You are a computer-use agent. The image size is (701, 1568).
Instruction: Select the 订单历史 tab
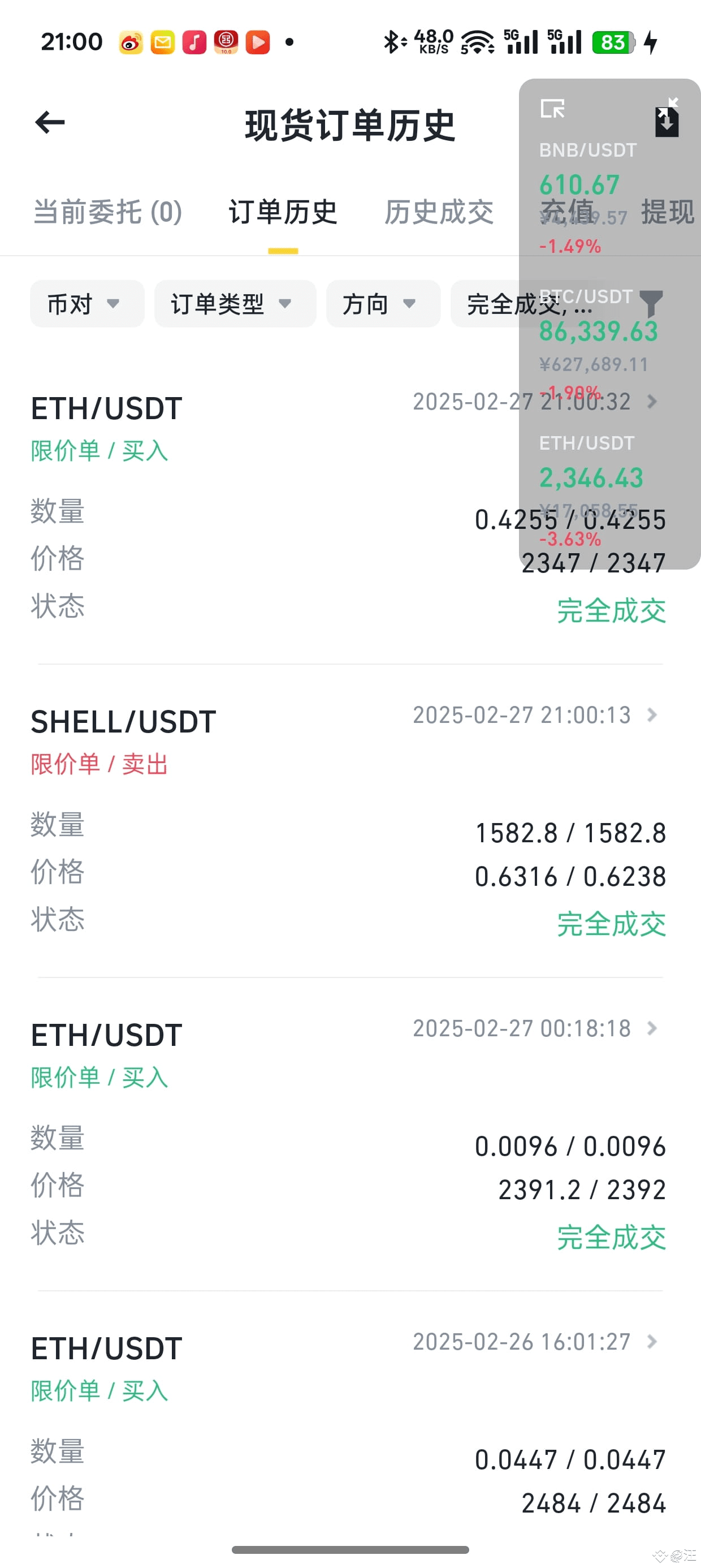click(283, 212)
